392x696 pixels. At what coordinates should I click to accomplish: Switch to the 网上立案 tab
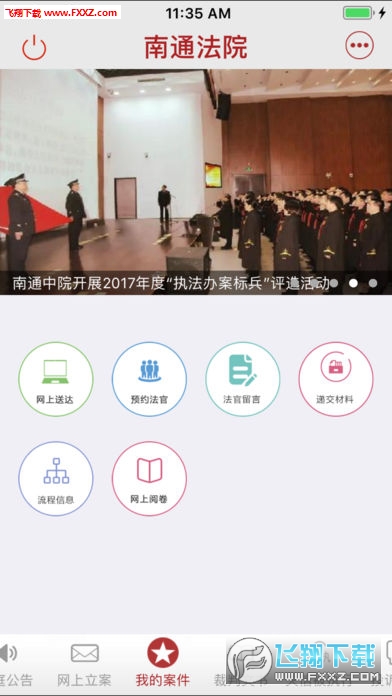pyautogui.click(x=84, y=664)
